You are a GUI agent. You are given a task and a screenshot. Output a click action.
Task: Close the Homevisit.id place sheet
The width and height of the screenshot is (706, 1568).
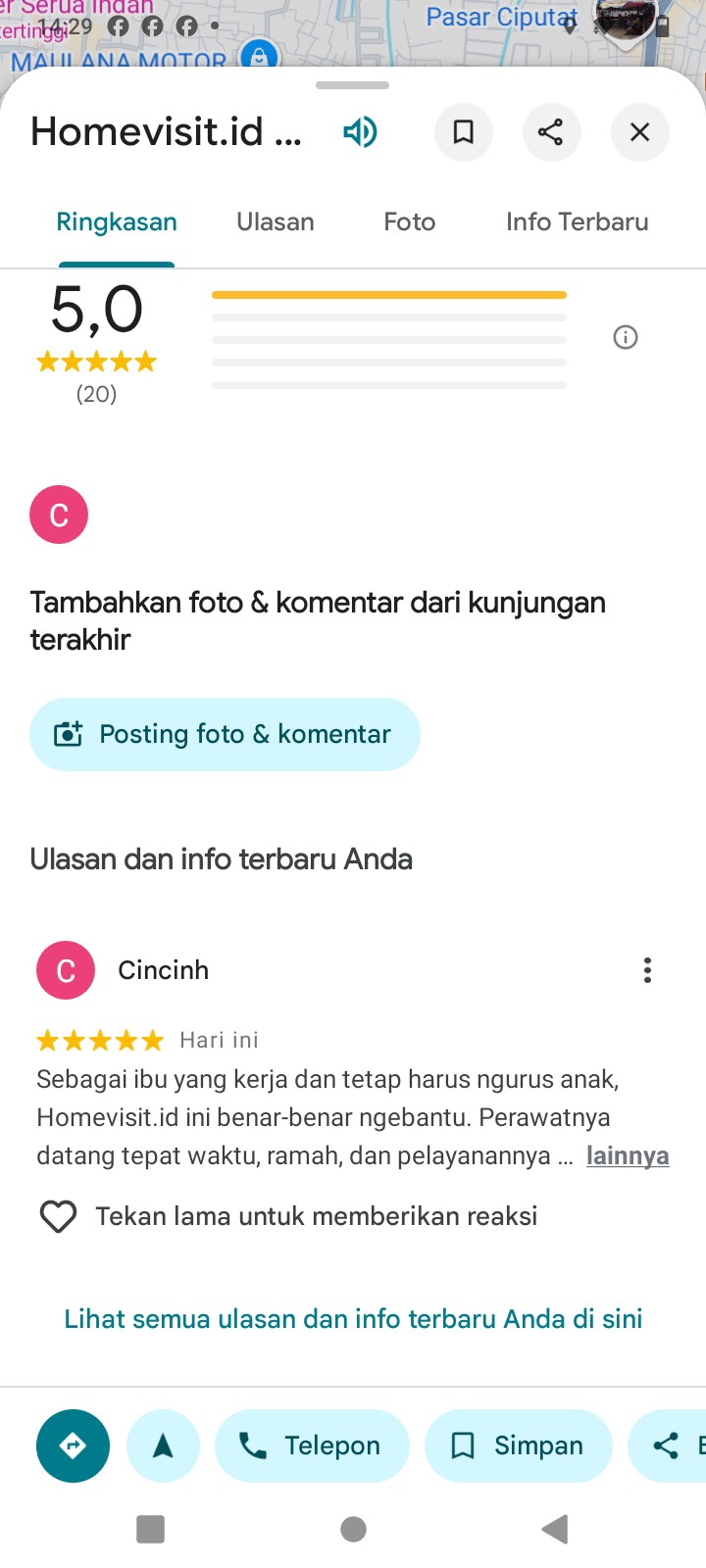coord(639,131)
